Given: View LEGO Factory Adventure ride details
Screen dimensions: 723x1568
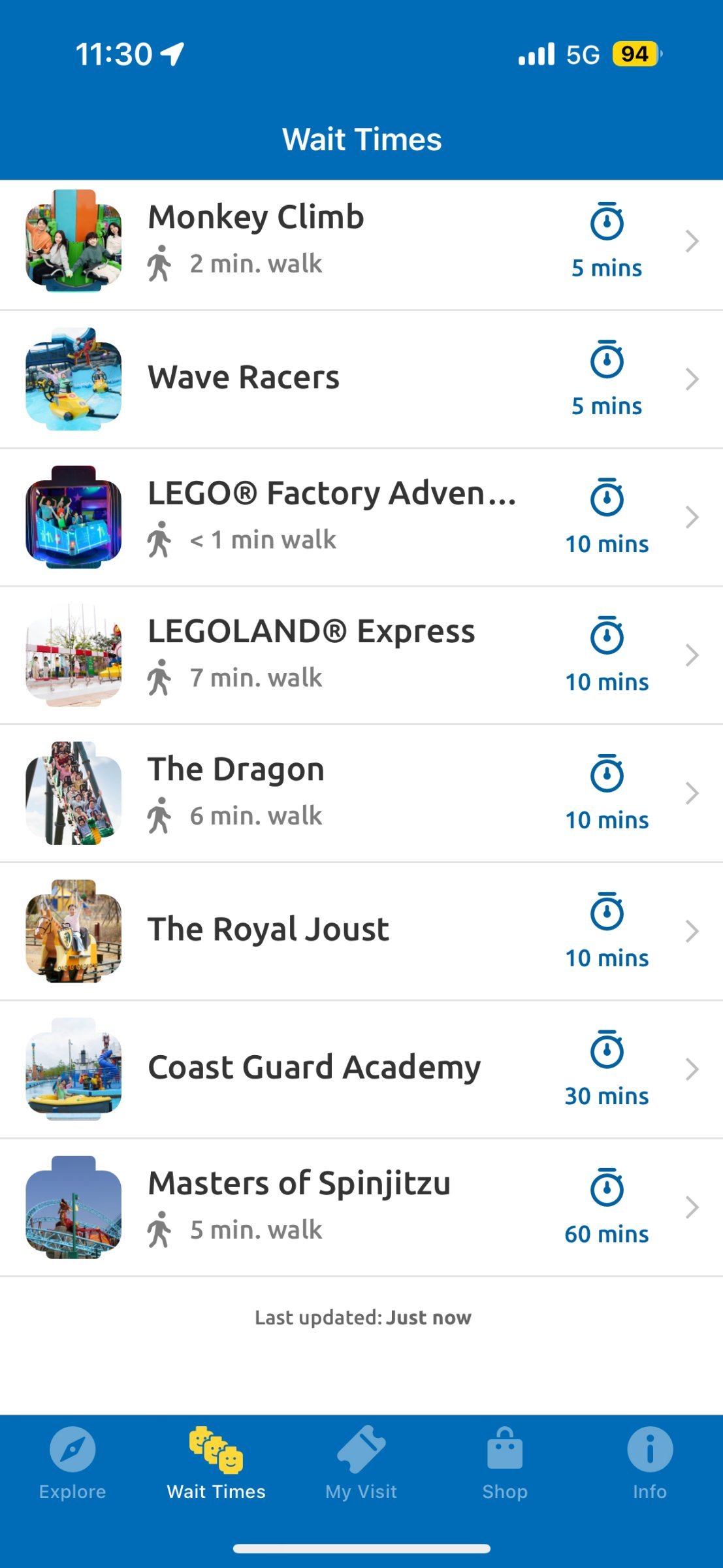Looking at the screenshot, I should [361, 517].
